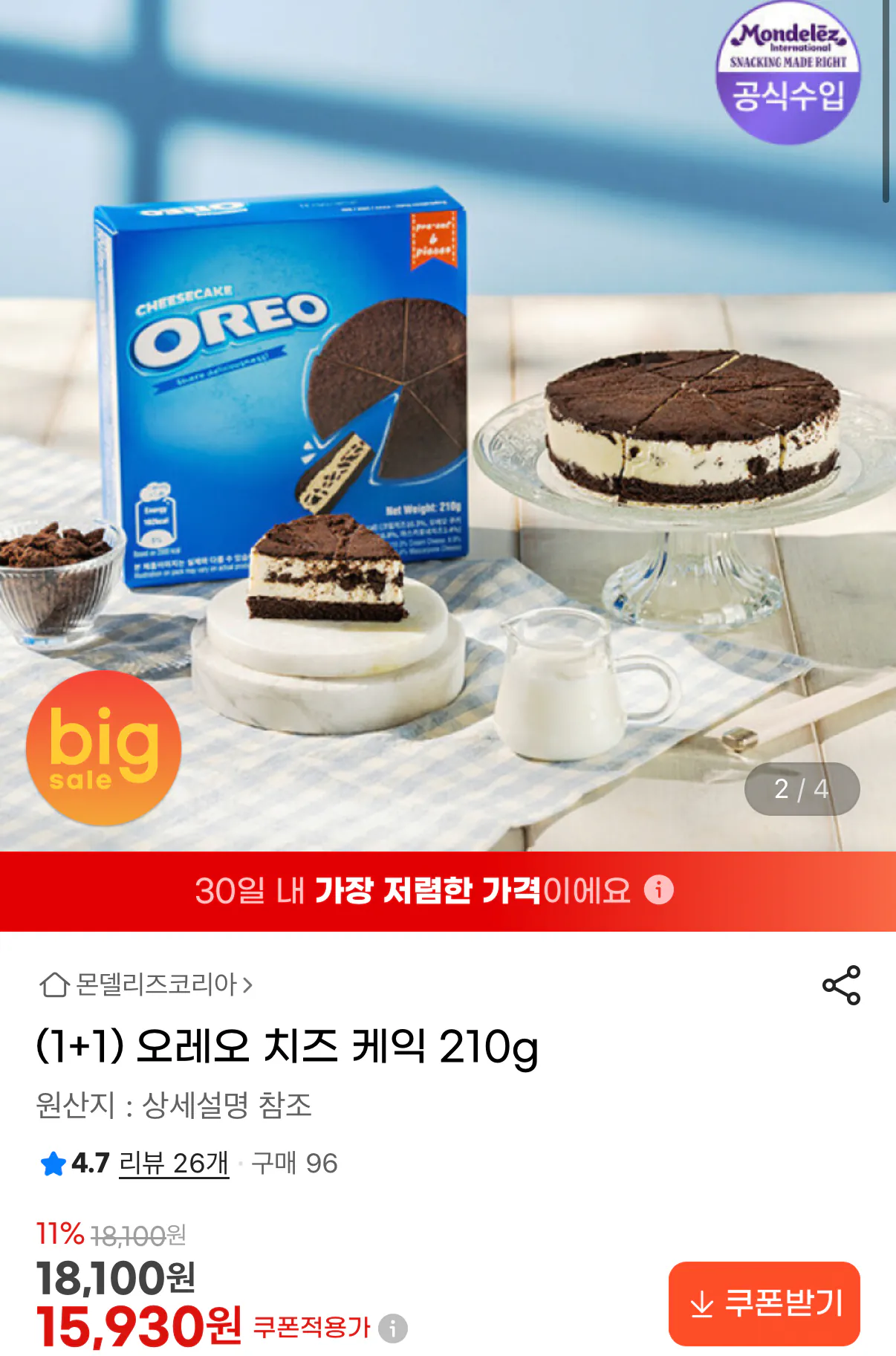Image resolution: width=896 pixels, height=1356 pixels.
Task: Tap the share icon
Action: point(840,986)
